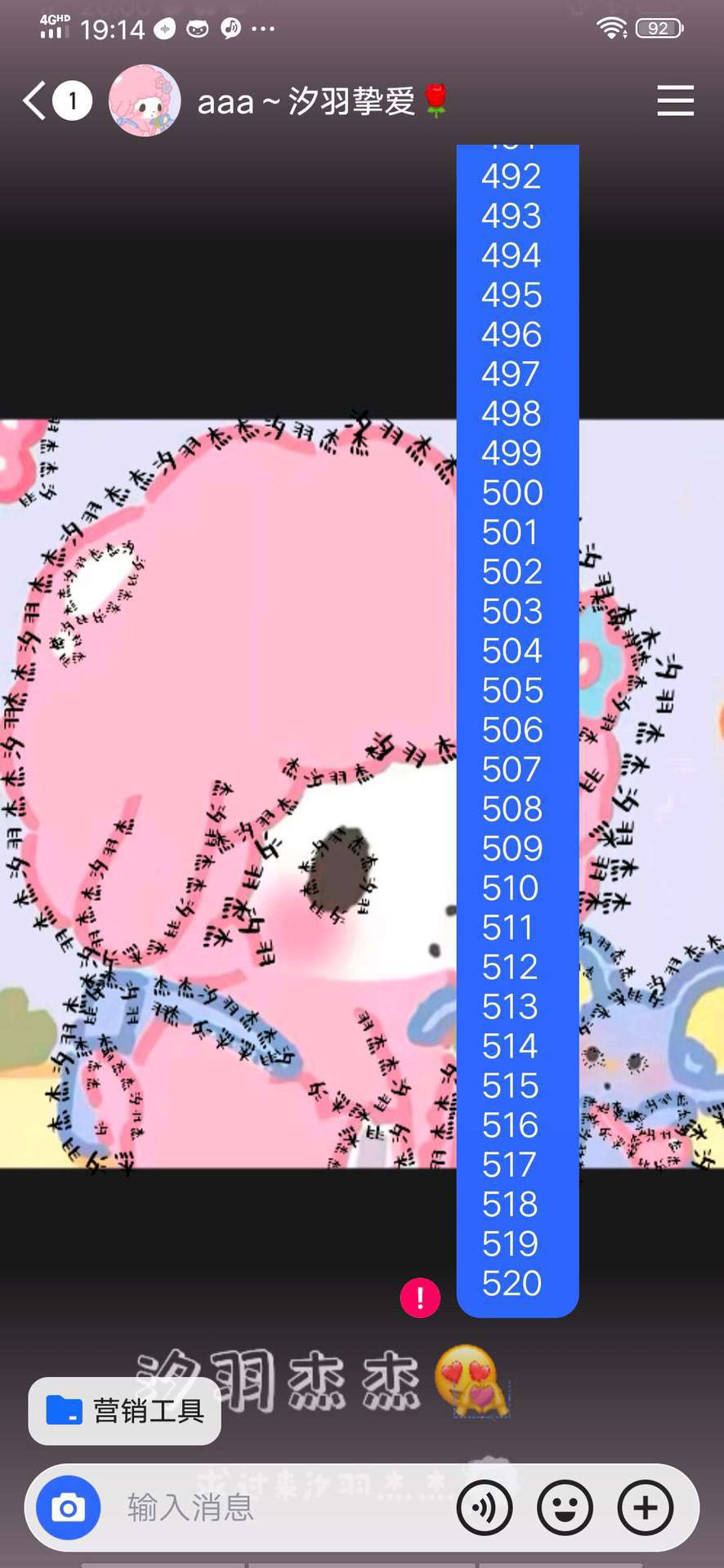
Task: Open the emoji picker
Action: click(x=565, y=1508)
